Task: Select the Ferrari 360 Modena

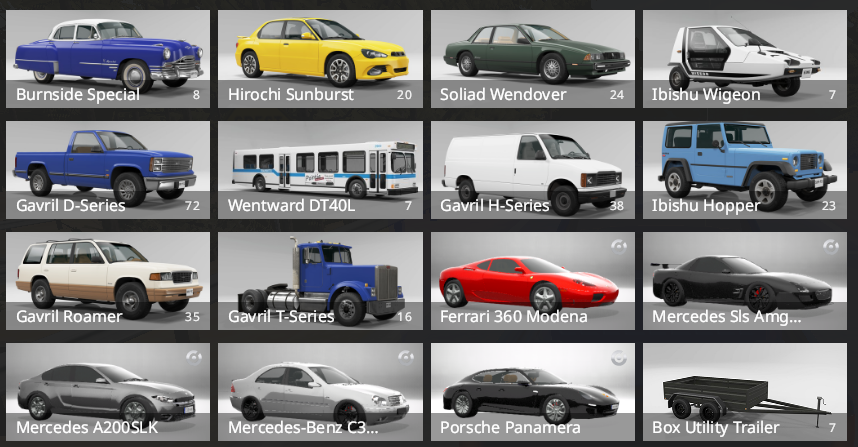Action: coord(532,280)
